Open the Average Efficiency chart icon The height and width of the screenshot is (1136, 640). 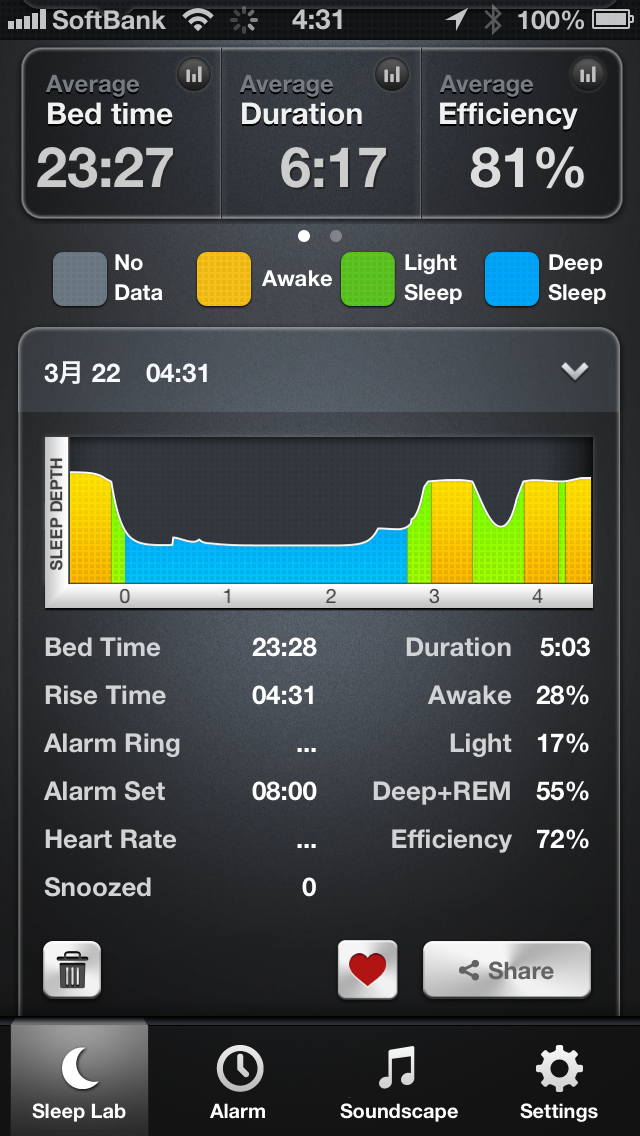click(588, 74)
